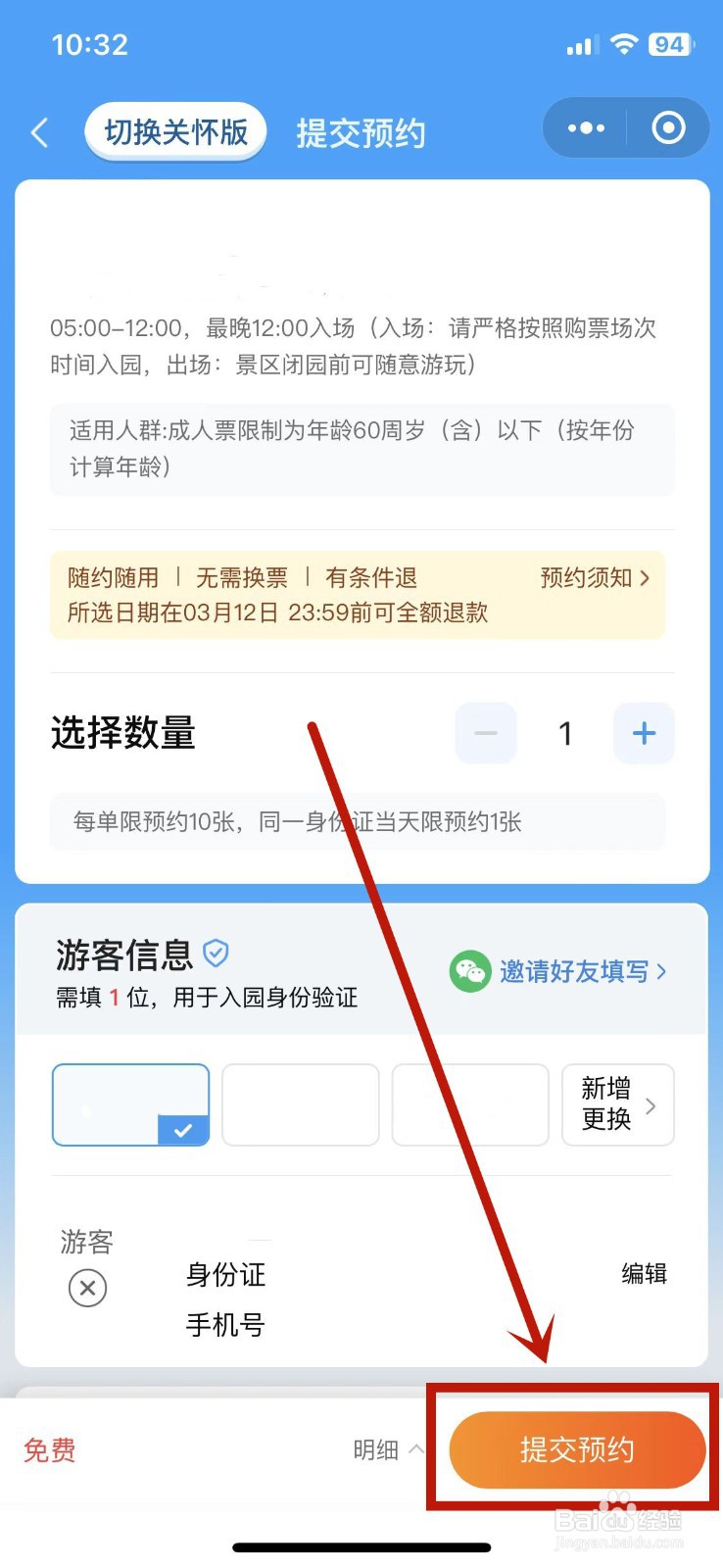
Task: Collapse the 明细 price breakdown
Action: pos(386,1450)
